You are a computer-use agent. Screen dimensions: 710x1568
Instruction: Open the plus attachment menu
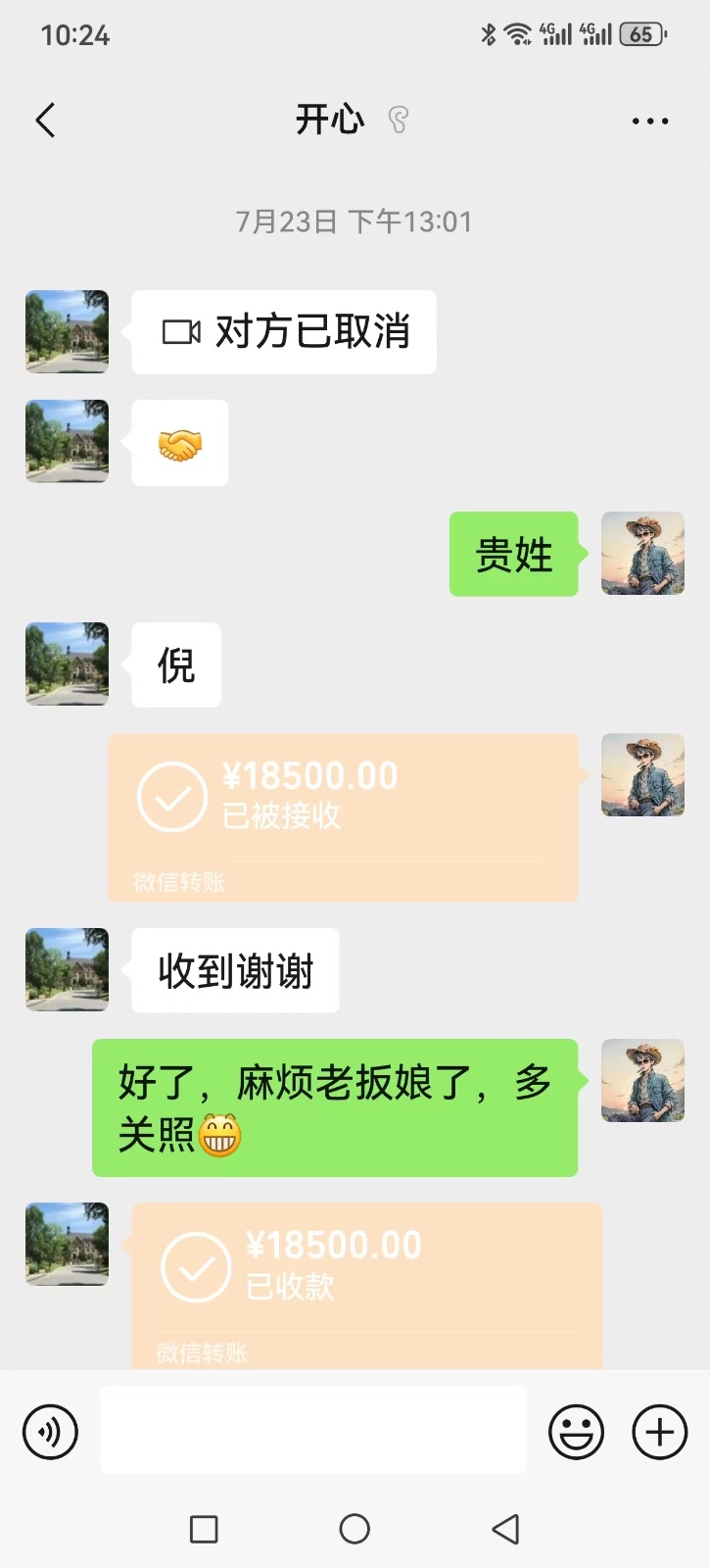(660, 1432)
